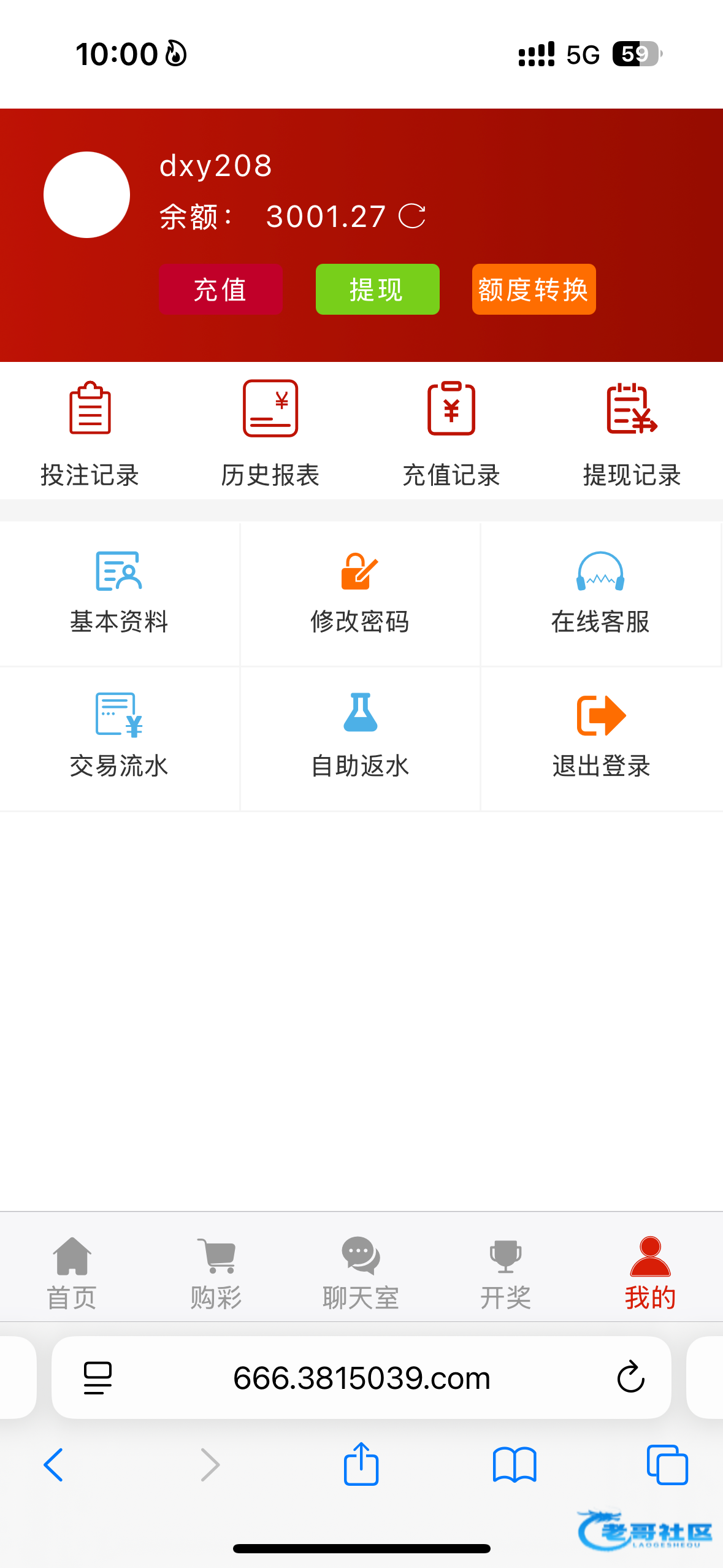Switch to the 开奖 results tab
The height and width of the screenshot is (1568, 723).
pos(505,1272)
